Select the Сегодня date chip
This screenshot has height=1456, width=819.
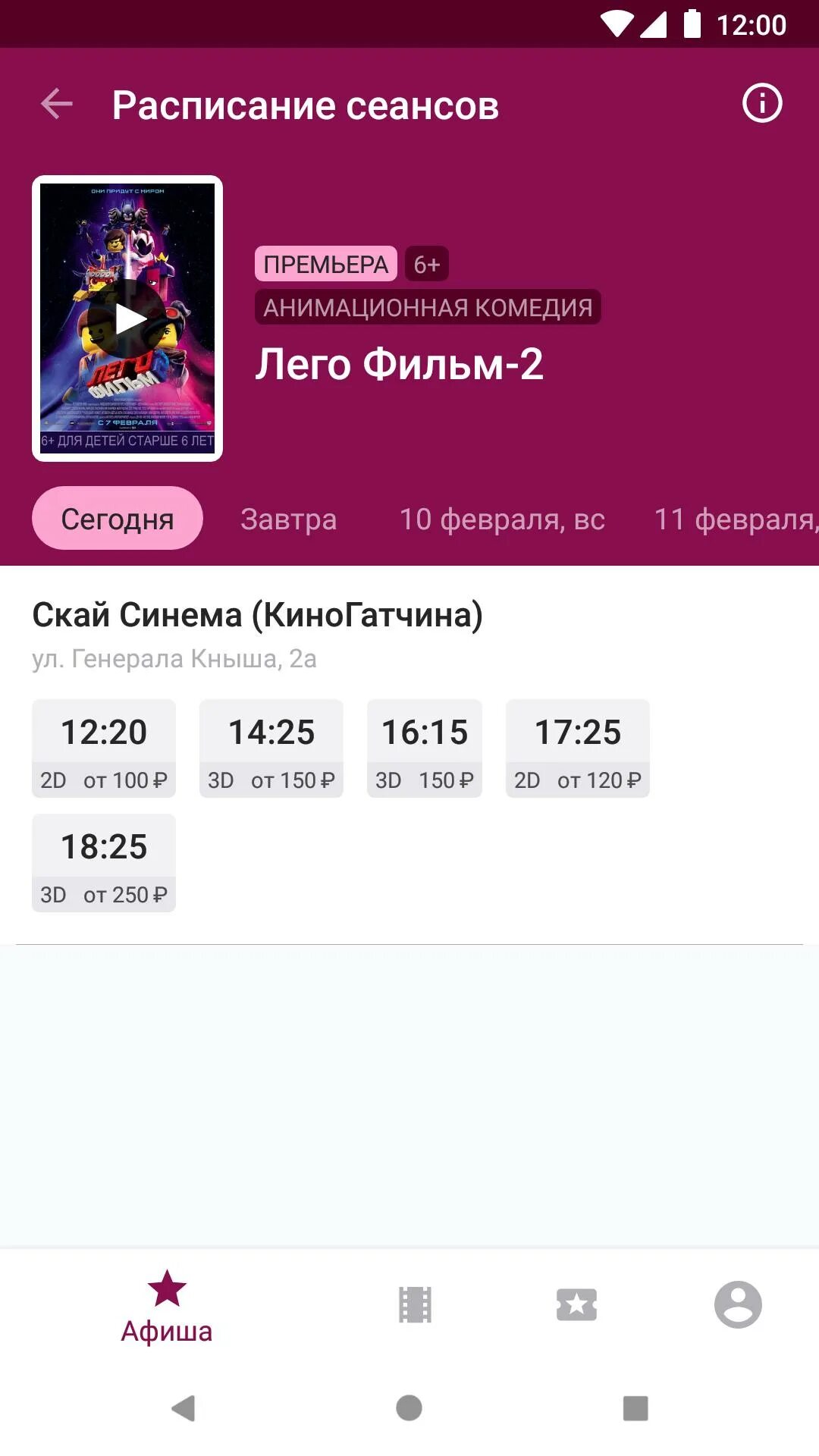118,519
